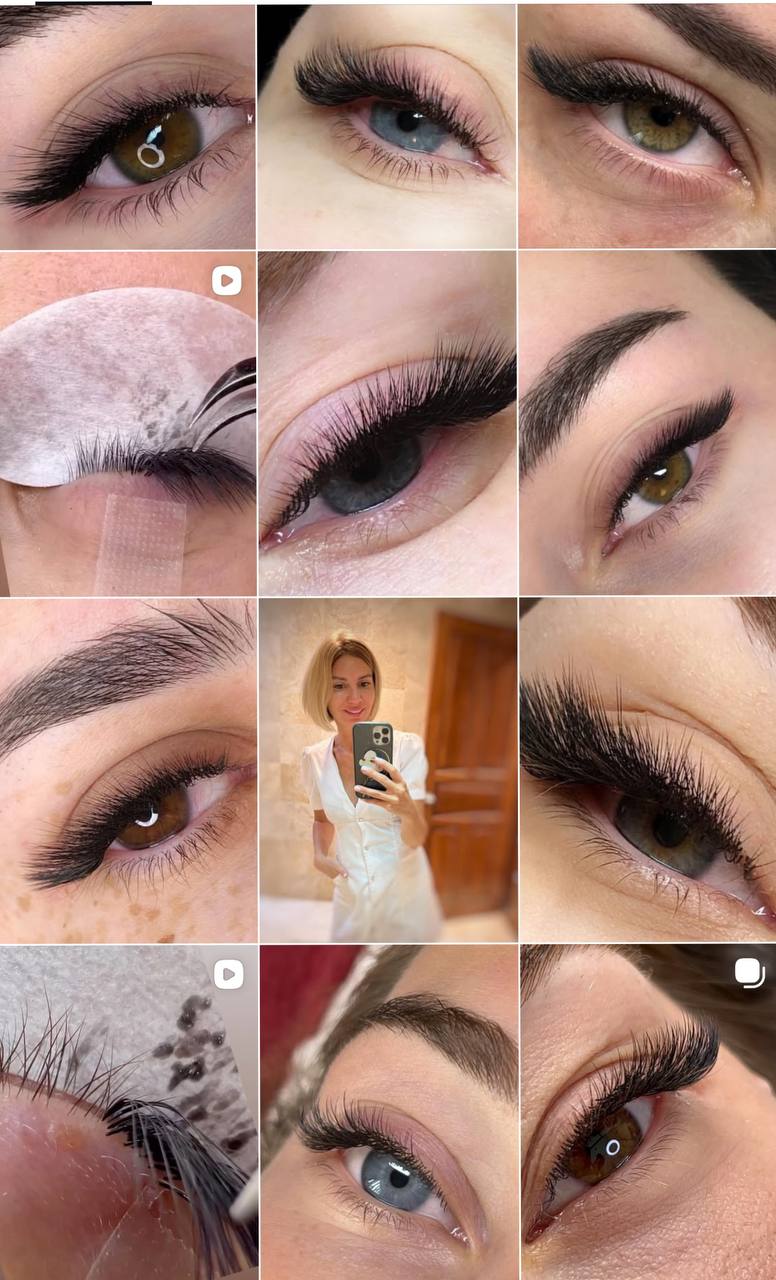View the green eye post next to the selfie
Screen dimensions: 776x1280
[647, 770]
